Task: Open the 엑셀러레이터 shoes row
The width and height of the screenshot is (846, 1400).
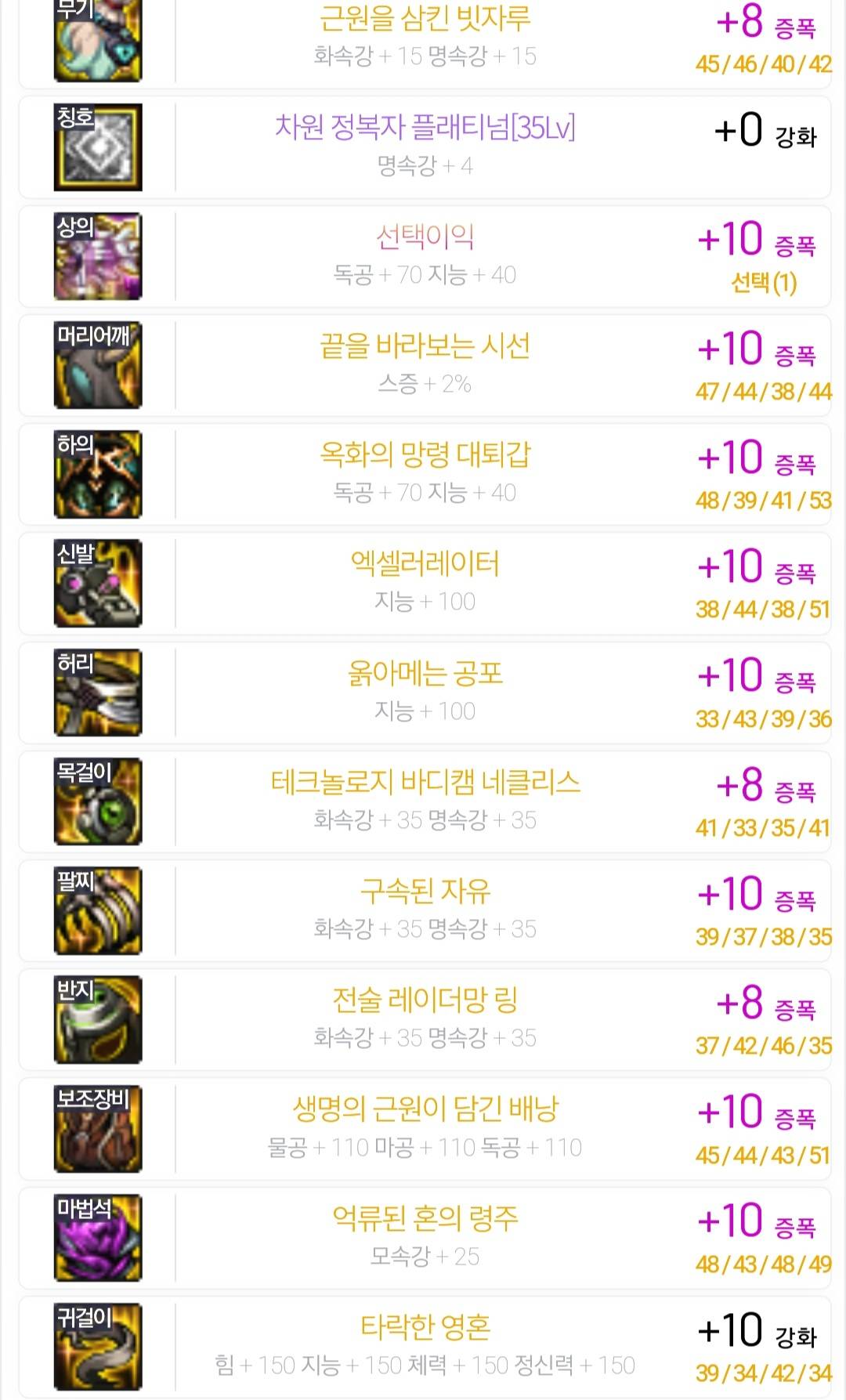Action: (425, 583)
